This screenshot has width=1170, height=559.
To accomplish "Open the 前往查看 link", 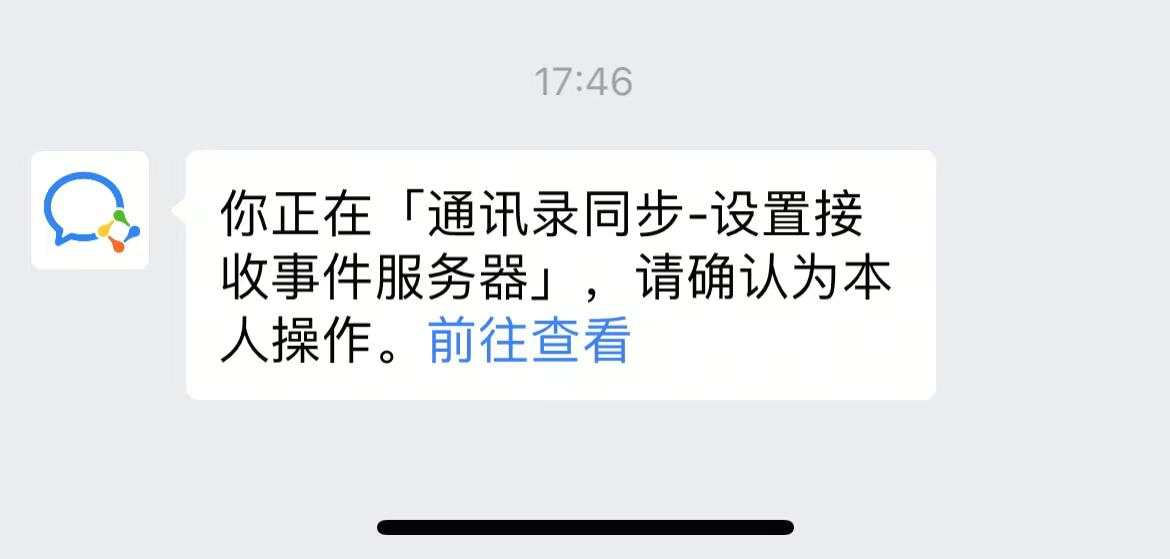I will tap(529, 342).
